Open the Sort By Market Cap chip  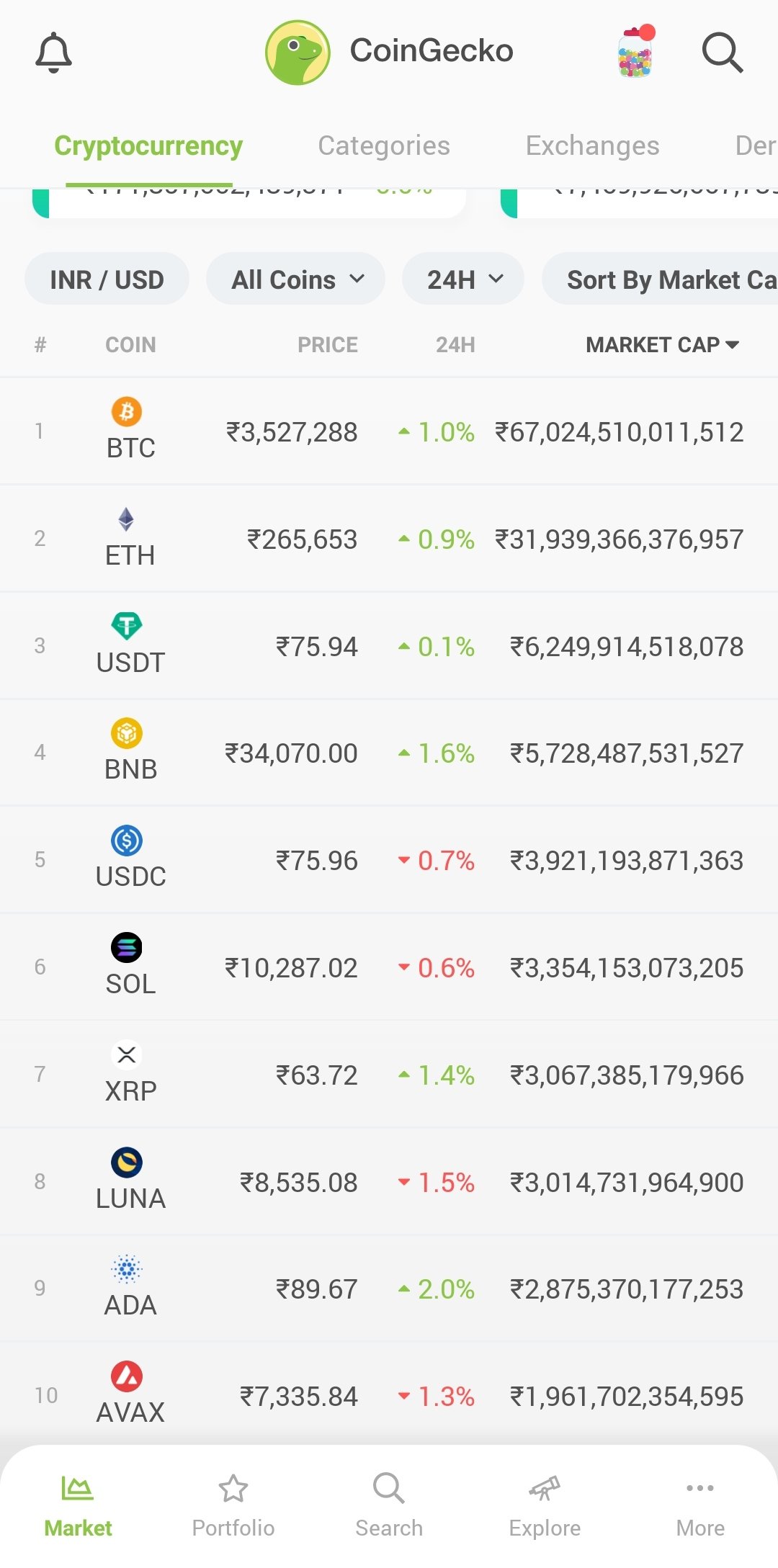coord(660,279)
